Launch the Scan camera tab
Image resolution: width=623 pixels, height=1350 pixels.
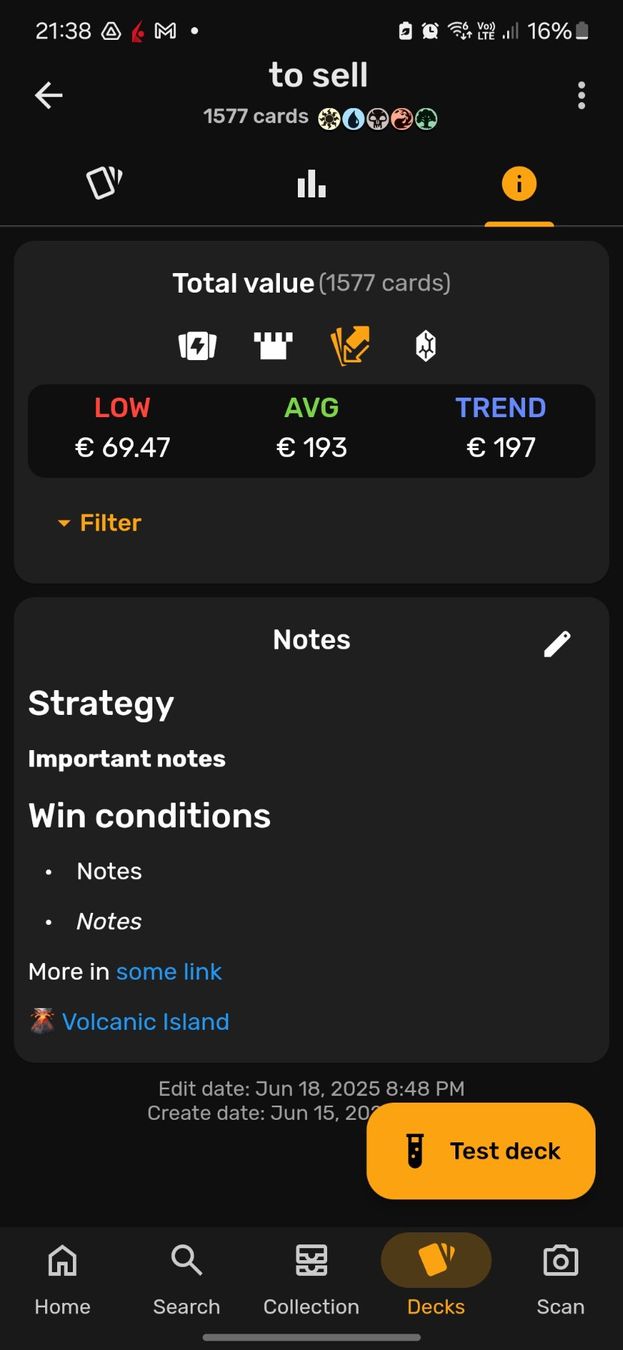pyautogui.click(x=560, y=1278)
